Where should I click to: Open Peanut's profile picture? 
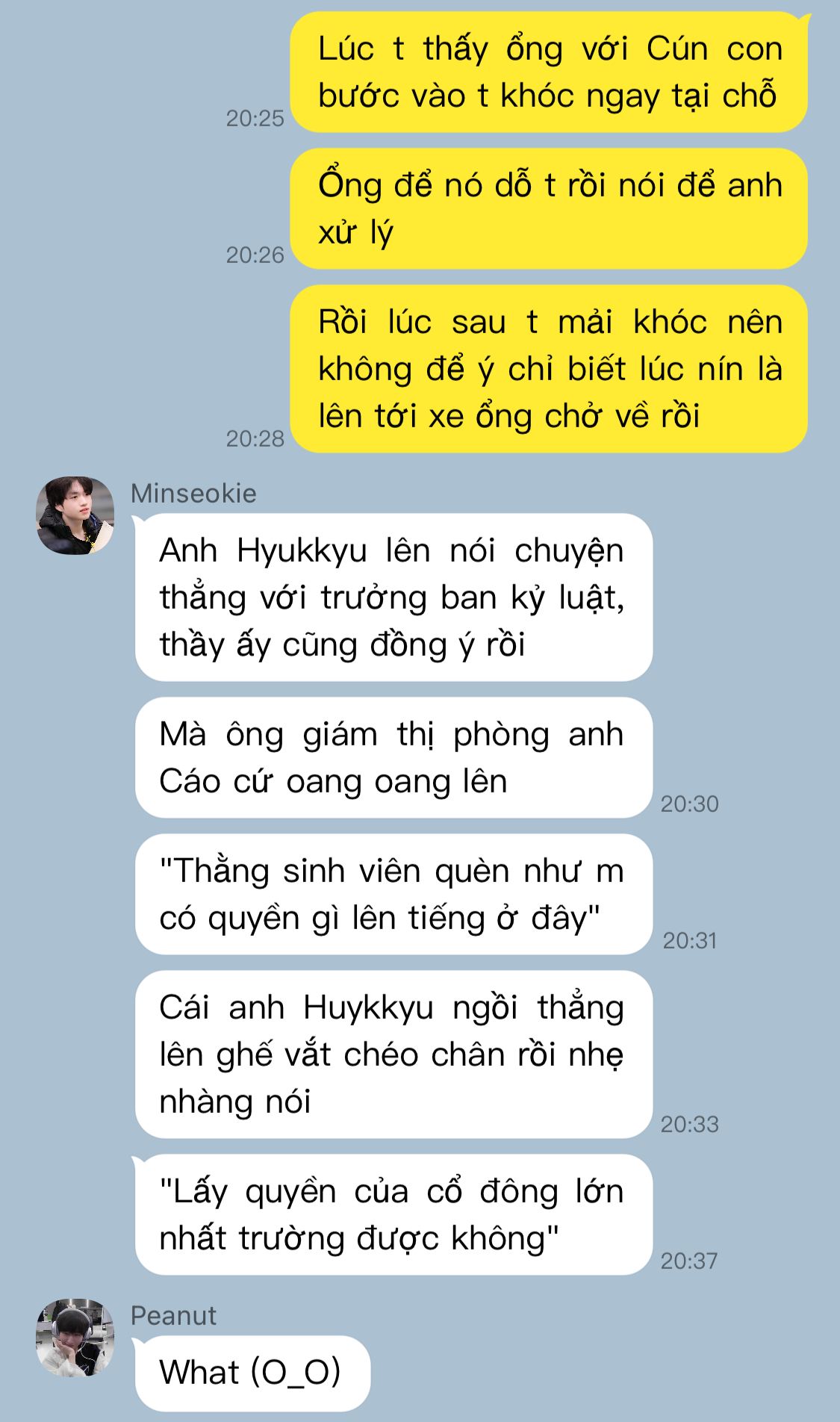point(75,1338)
